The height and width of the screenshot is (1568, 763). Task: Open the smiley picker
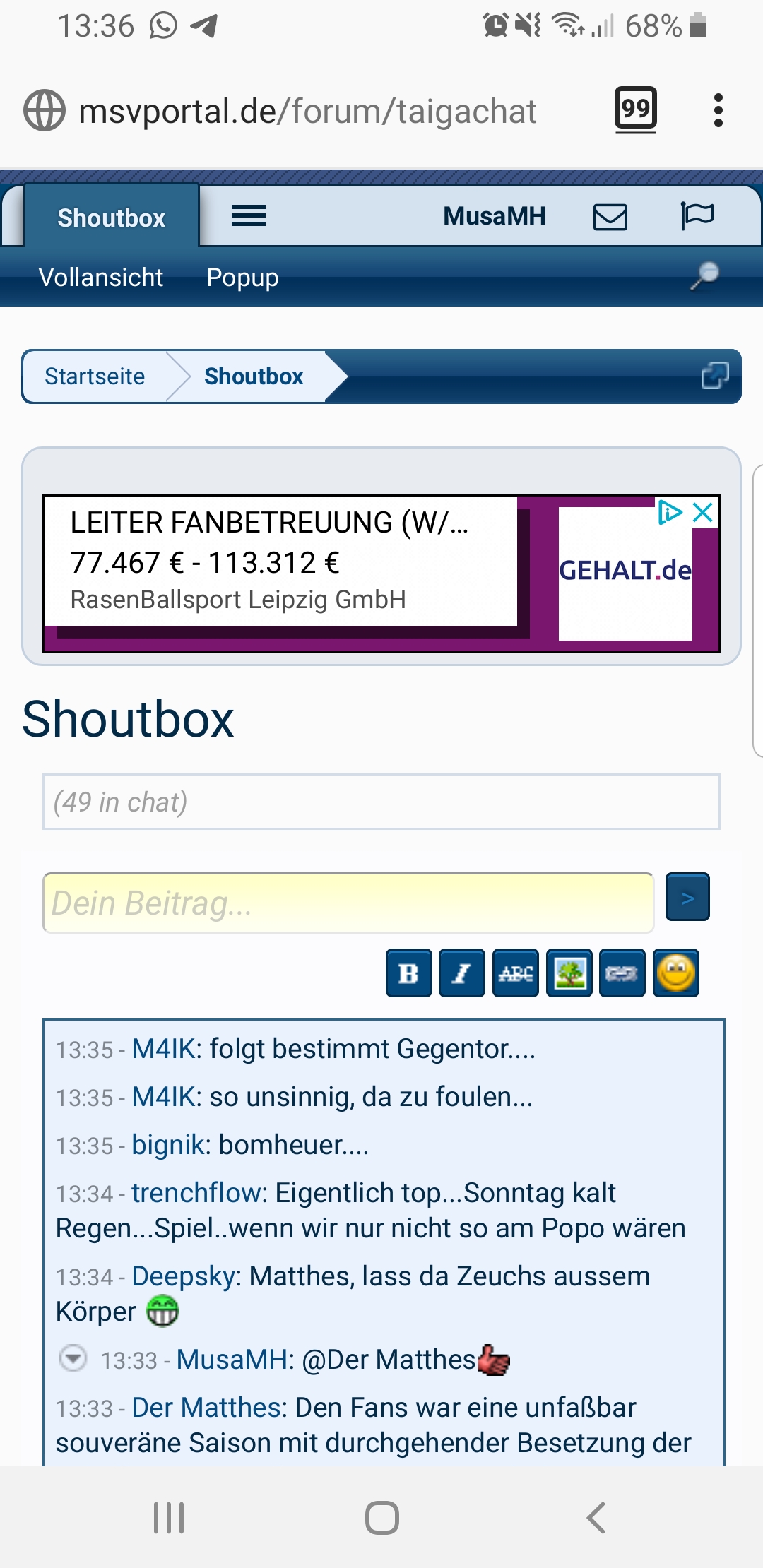tap(676, 973)
